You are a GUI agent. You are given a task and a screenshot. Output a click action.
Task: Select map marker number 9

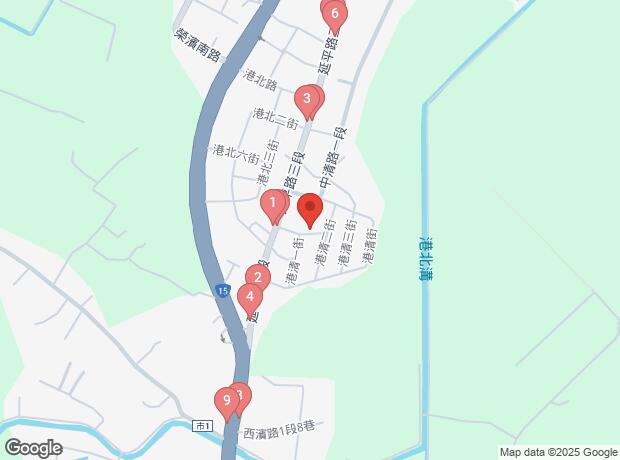[227, 402]
